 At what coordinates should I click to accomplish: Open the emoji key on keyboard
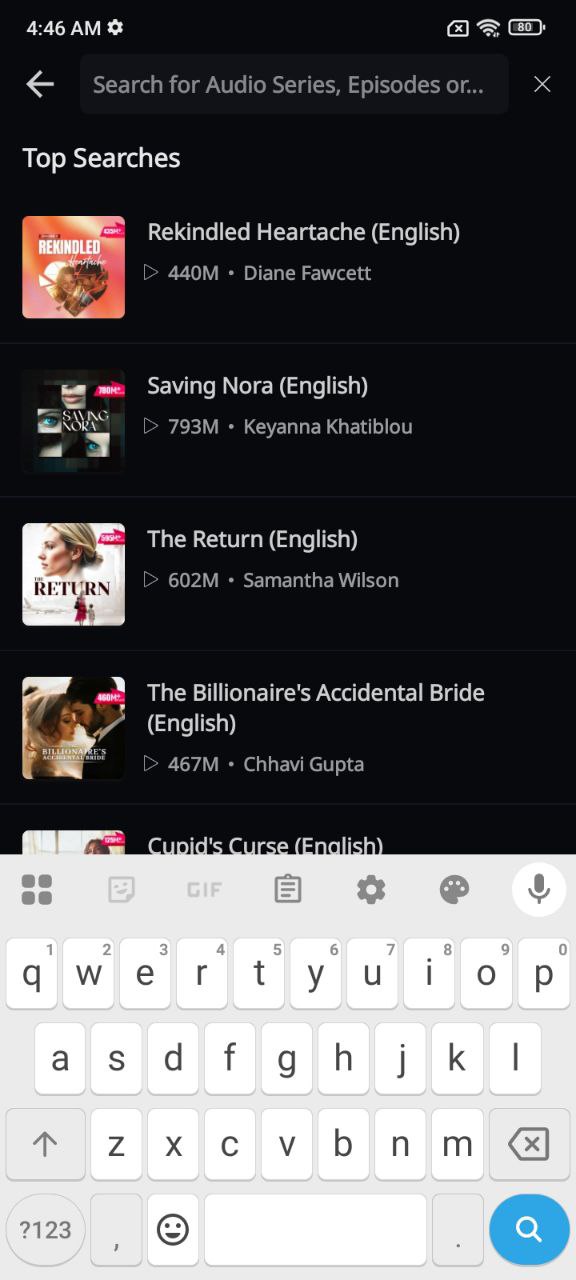[x=173, y=1229]
